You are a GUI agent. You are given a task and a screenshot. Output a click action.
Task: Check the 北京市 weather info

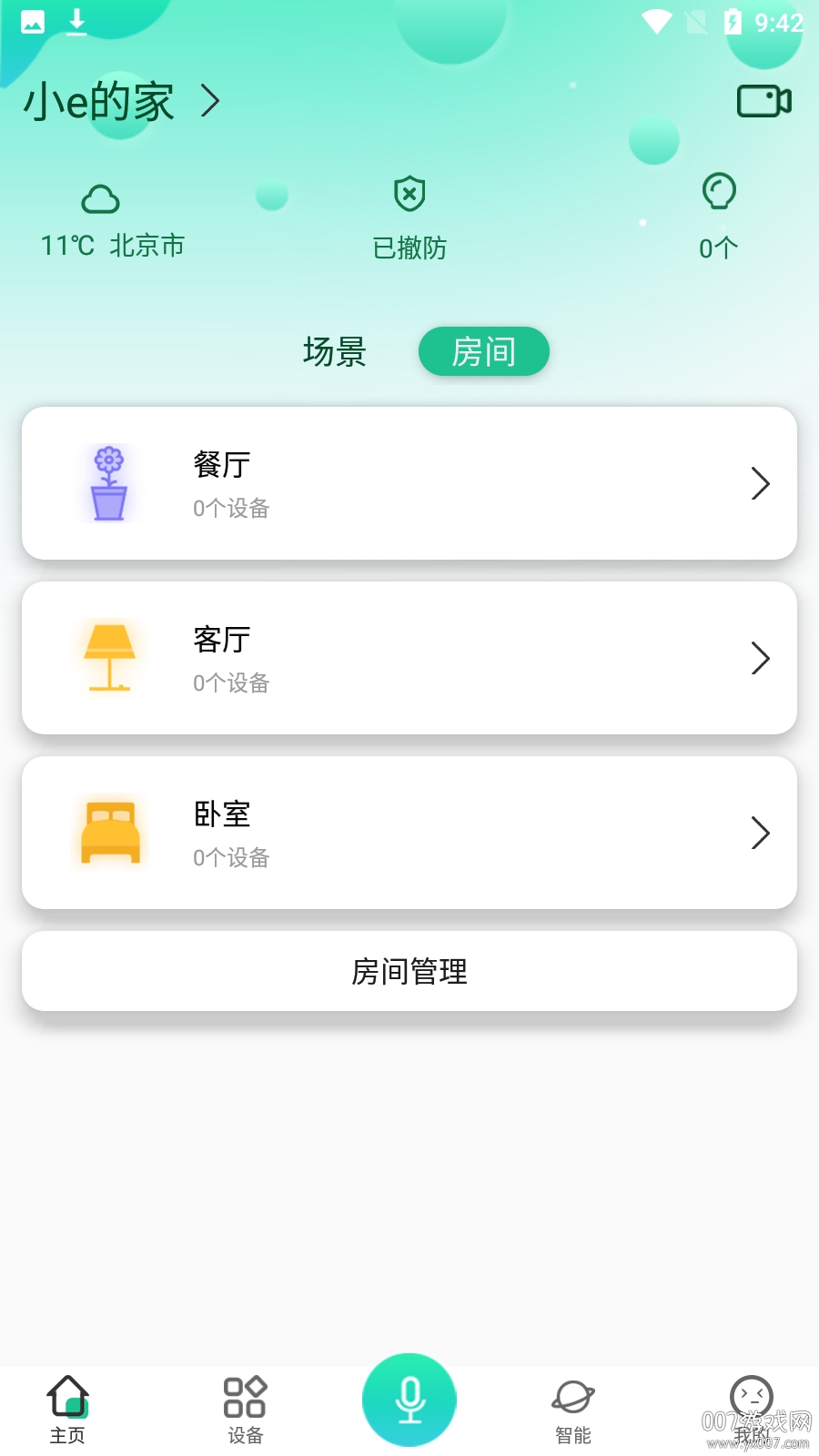112,222
